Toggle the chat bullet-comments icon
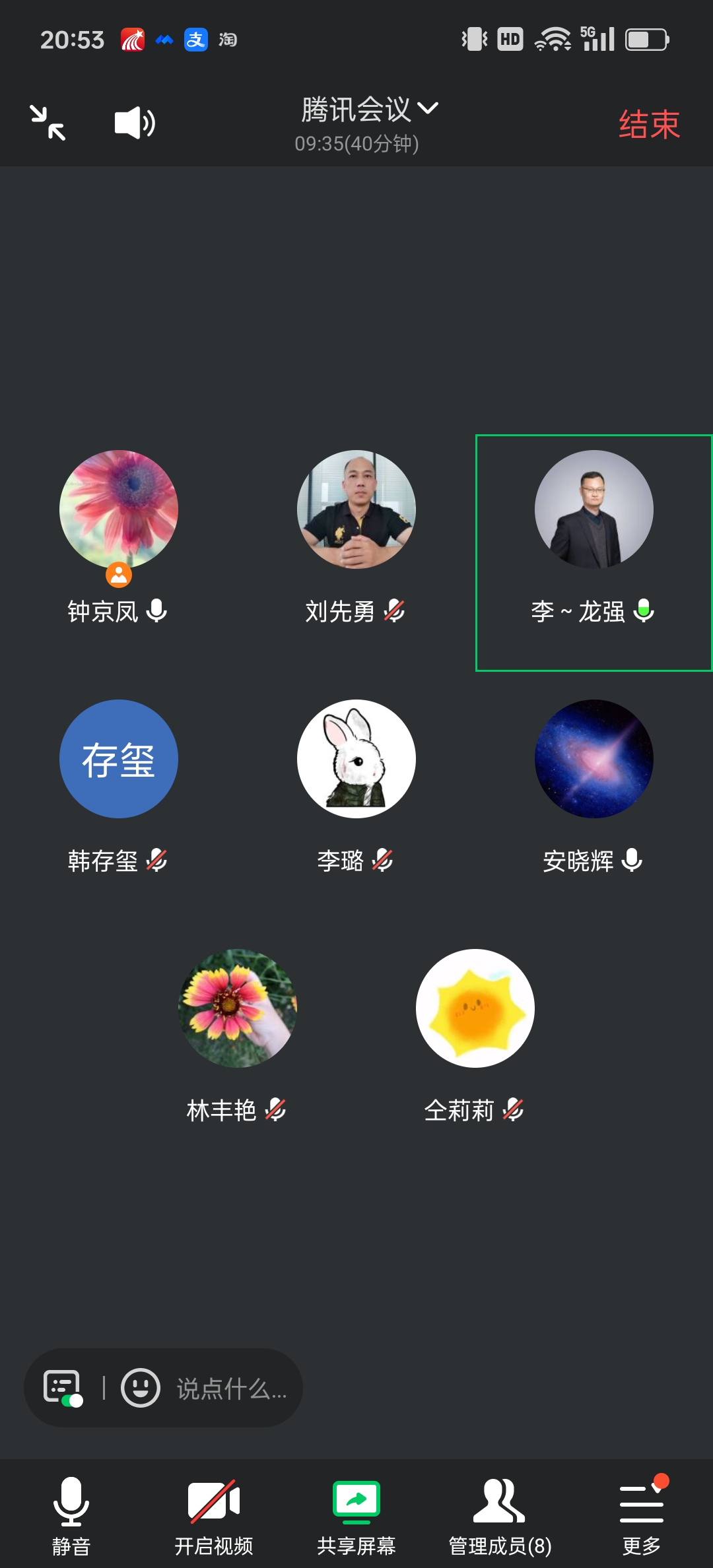 pos(63,1388)
